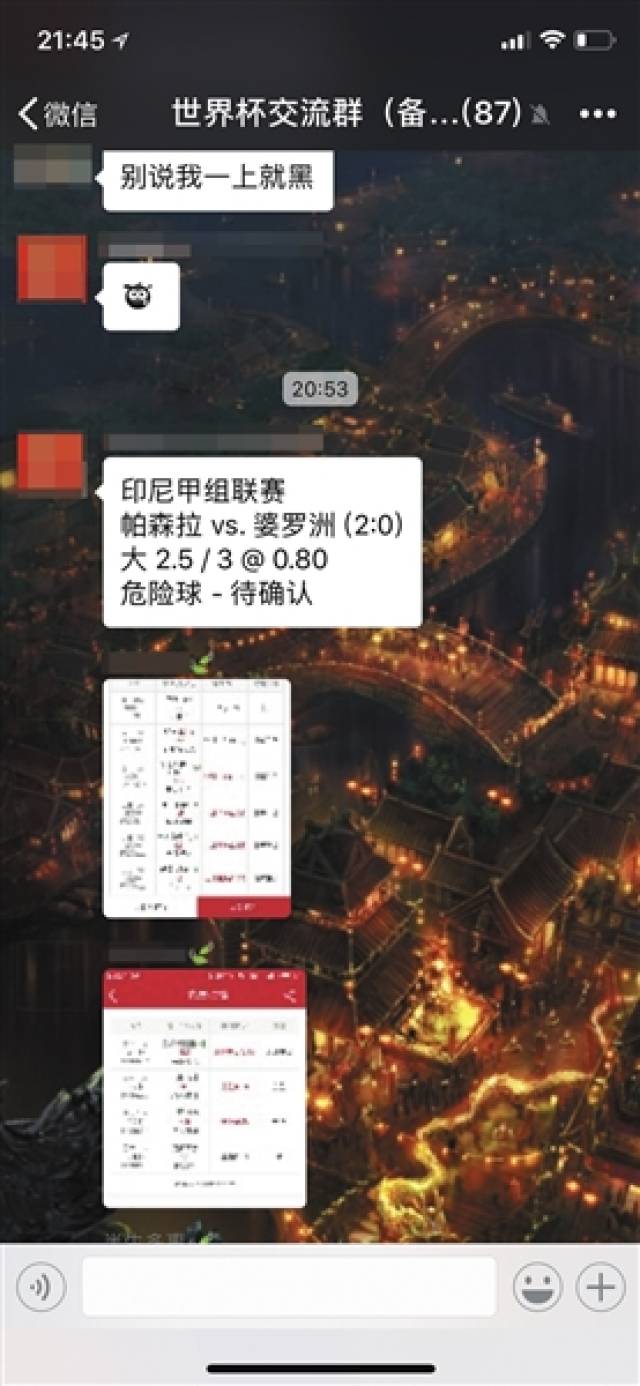The image size is (640, 1386).
Task: Tap the owl emoji sticker message
Action: coord(141,296)
